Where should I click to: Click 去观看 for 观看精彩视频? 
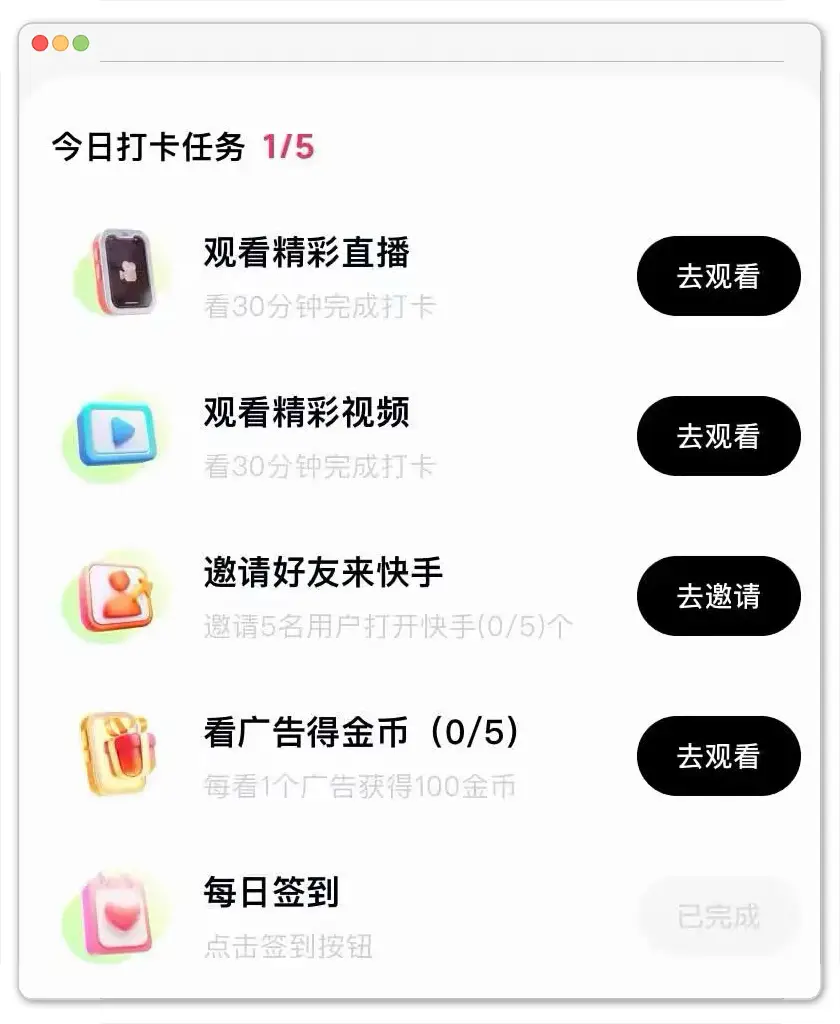point(718,436)
